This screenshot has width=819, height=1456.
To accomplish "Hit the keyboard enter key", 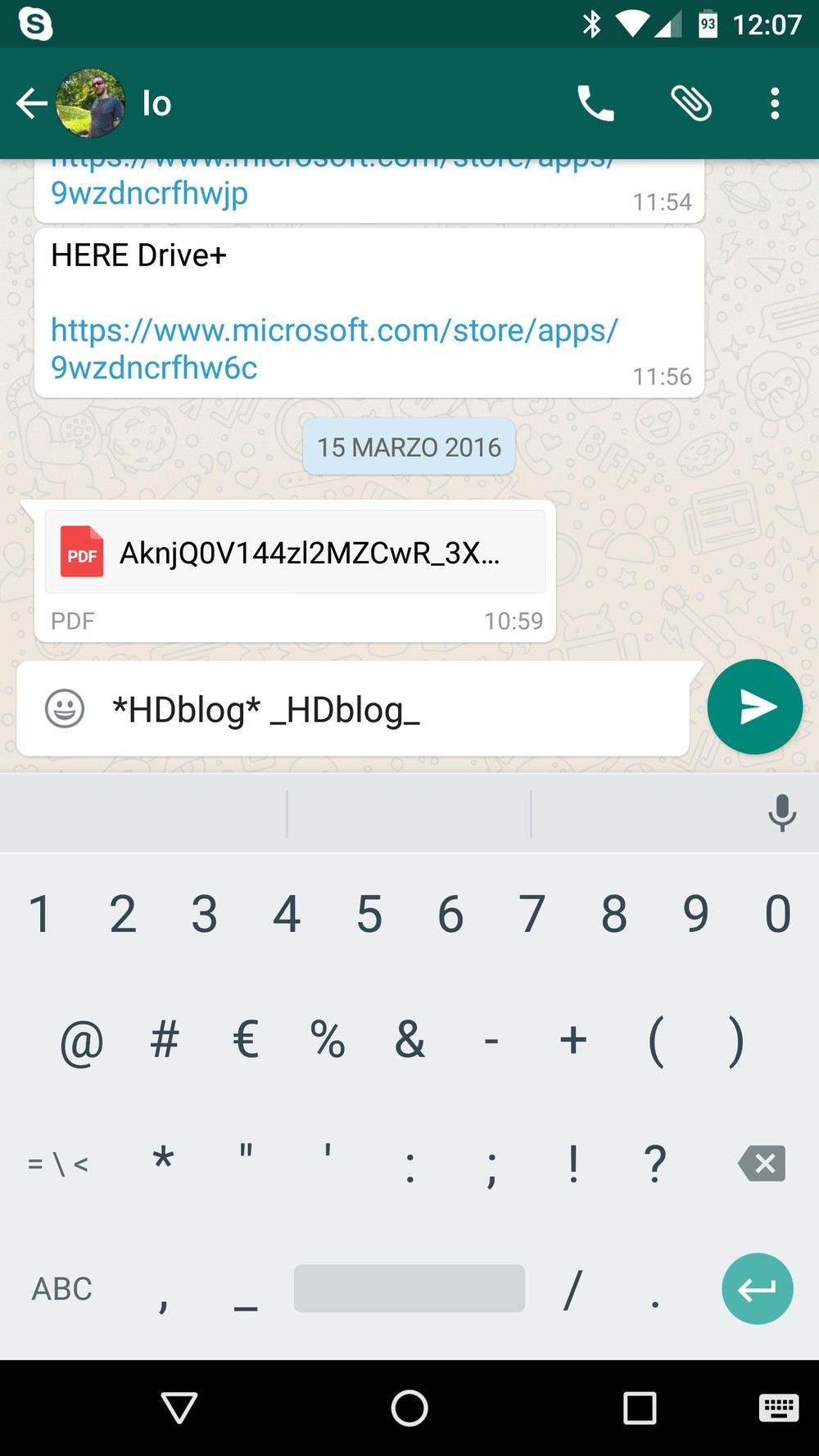I will coord(757,1289).
